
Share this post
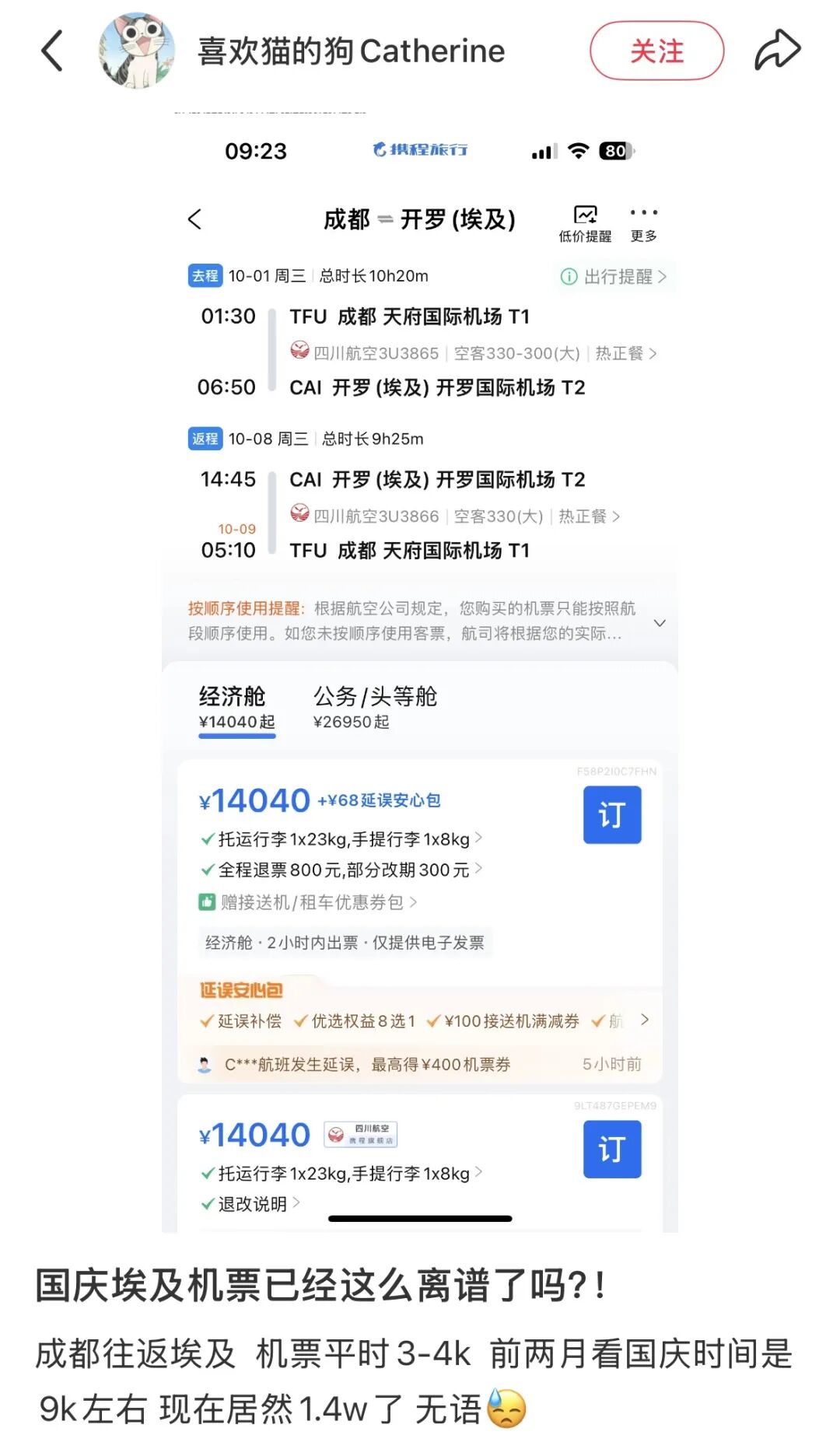[777, 51]
